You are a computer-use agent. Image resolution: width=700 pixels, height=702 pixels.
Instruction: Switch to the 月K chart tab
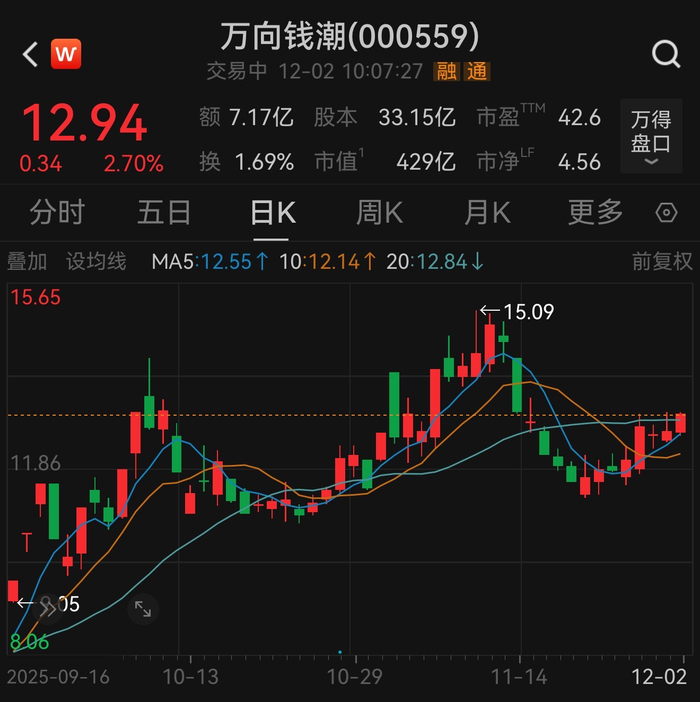[487, 212]
